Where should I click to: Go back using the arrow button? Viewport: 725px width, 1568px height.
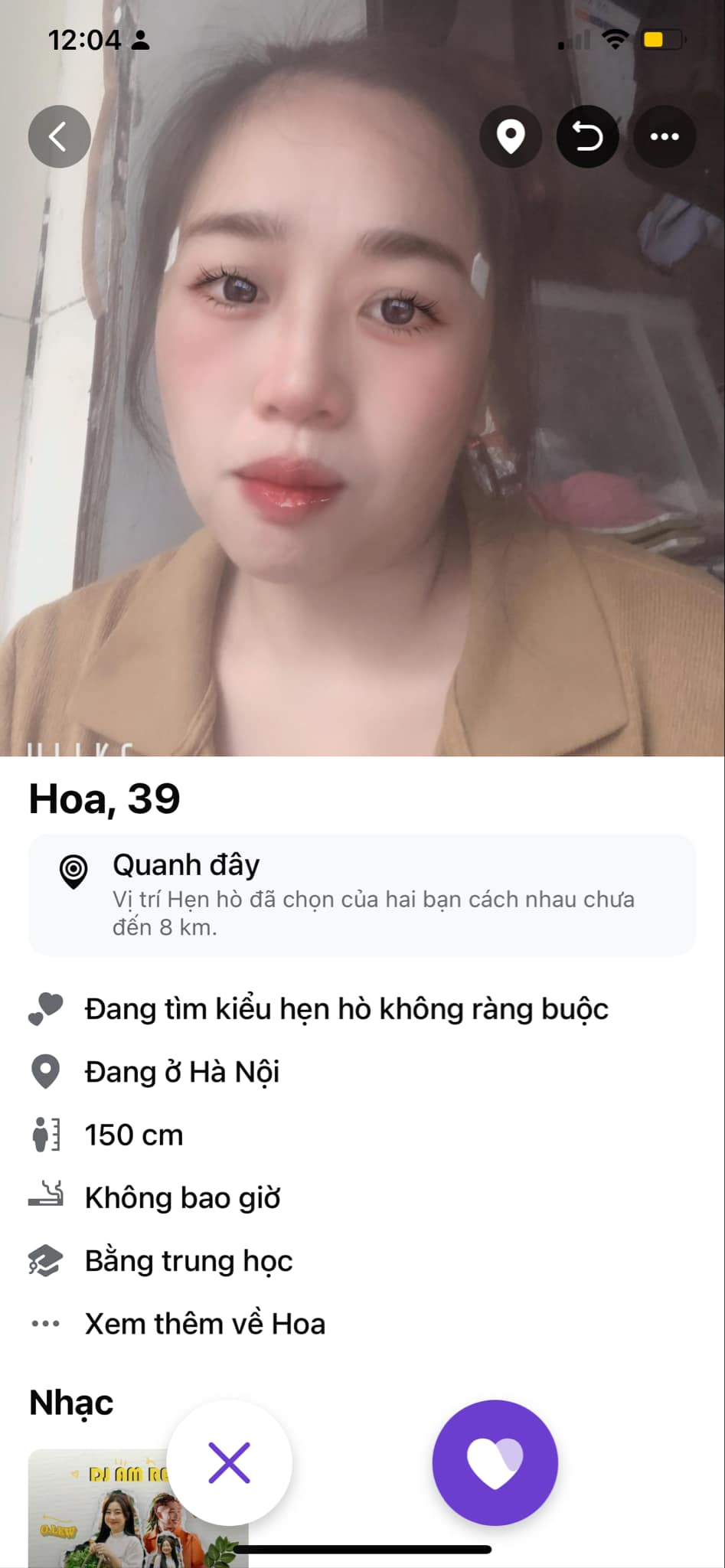click(59, 136)
